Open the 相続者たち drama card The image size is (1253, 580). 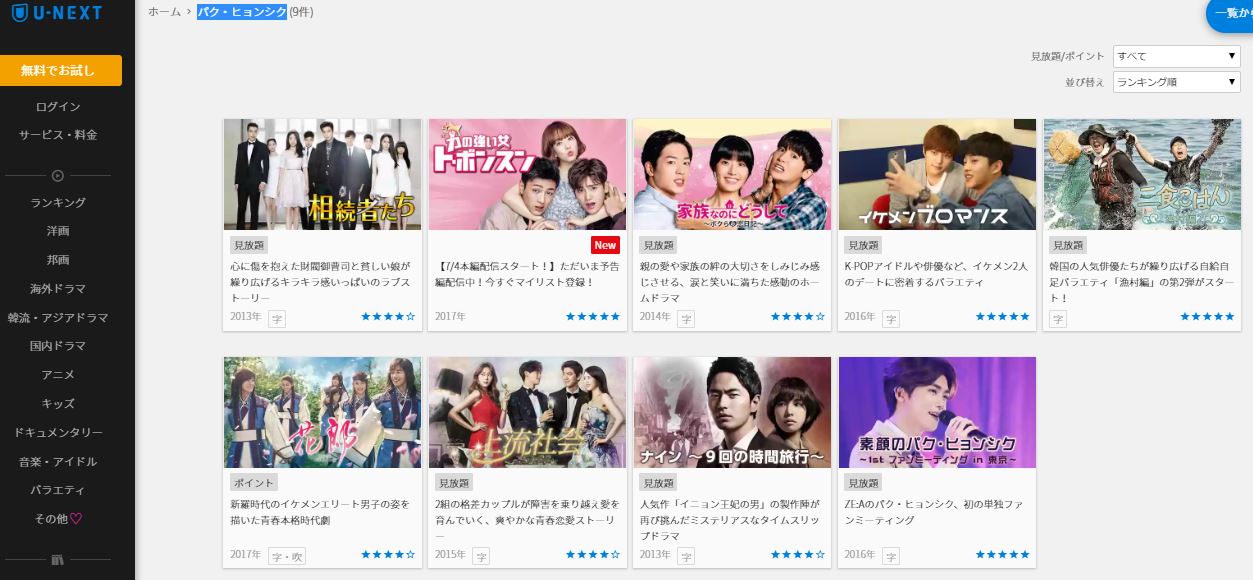pyautogui.click(x=323, y=175)
